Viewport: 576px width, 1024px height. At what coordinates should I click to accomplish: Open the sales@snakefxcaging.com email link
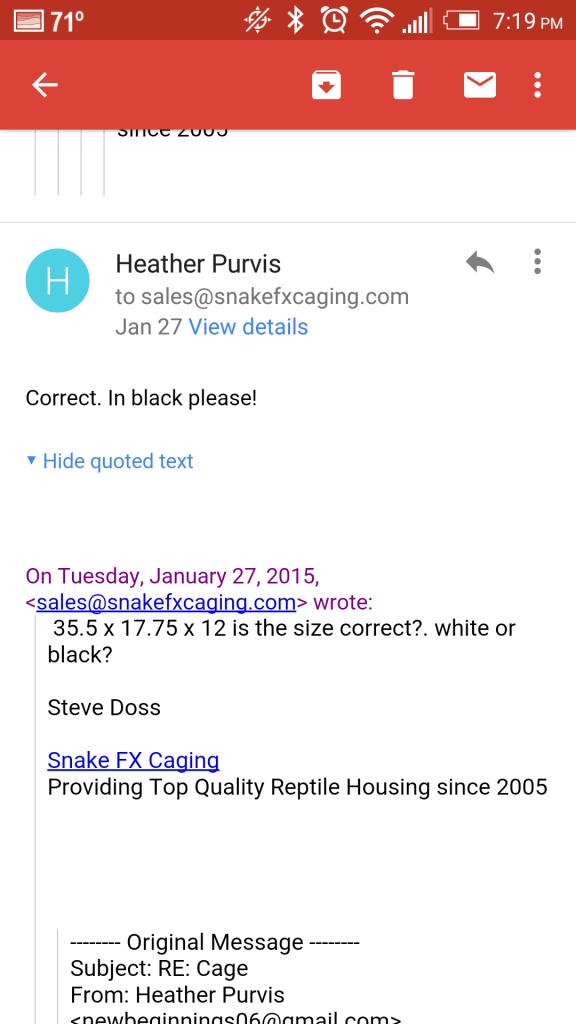(x=166, y=602)
